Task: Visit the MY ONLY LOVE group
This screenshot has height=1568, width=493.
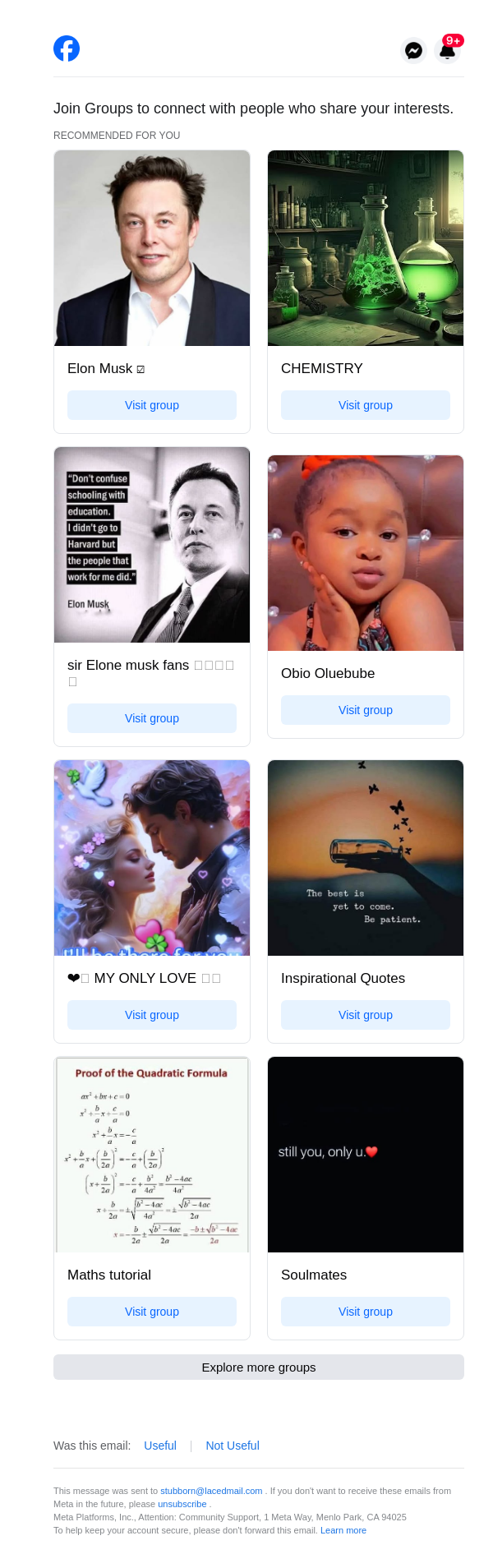Action: (x=152, y=1015)
